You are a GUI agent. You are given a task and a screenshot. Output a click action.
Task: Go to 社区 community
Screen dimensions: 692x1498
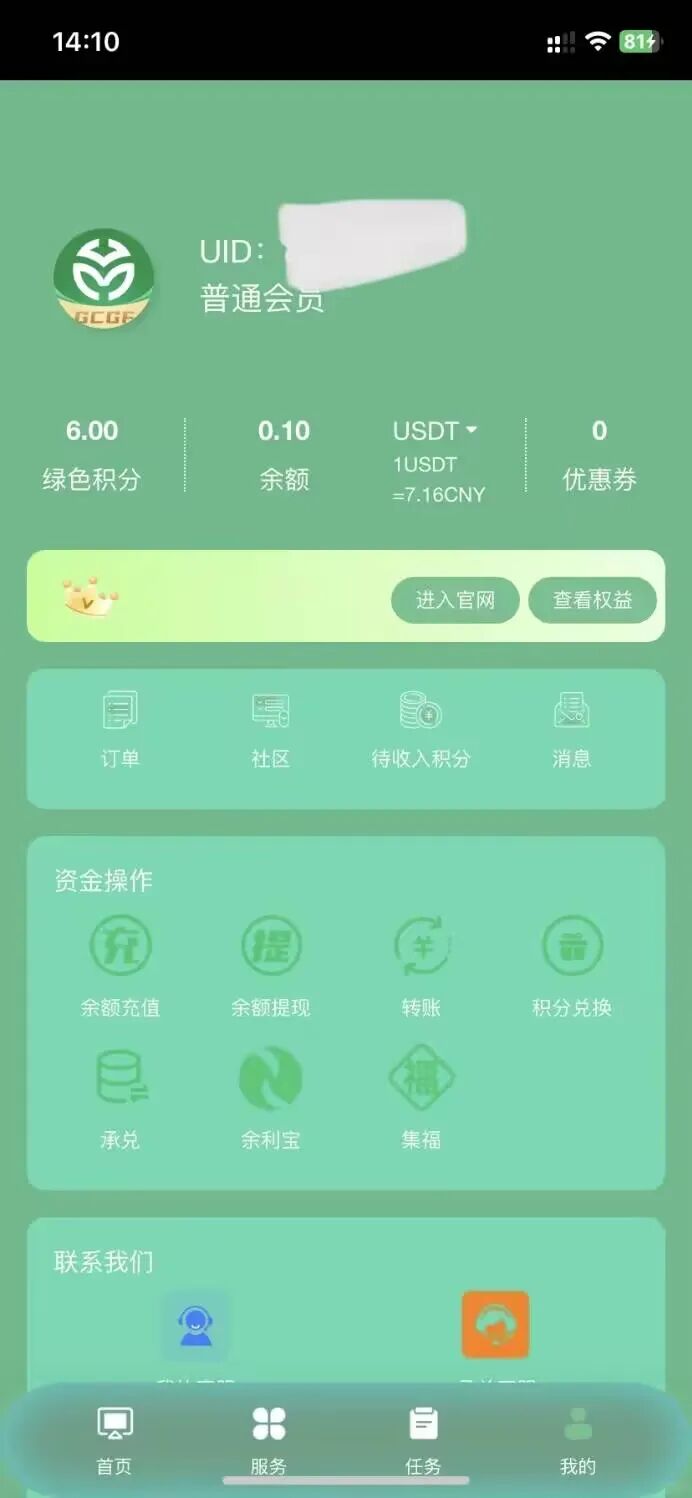(x=270, y=728)
